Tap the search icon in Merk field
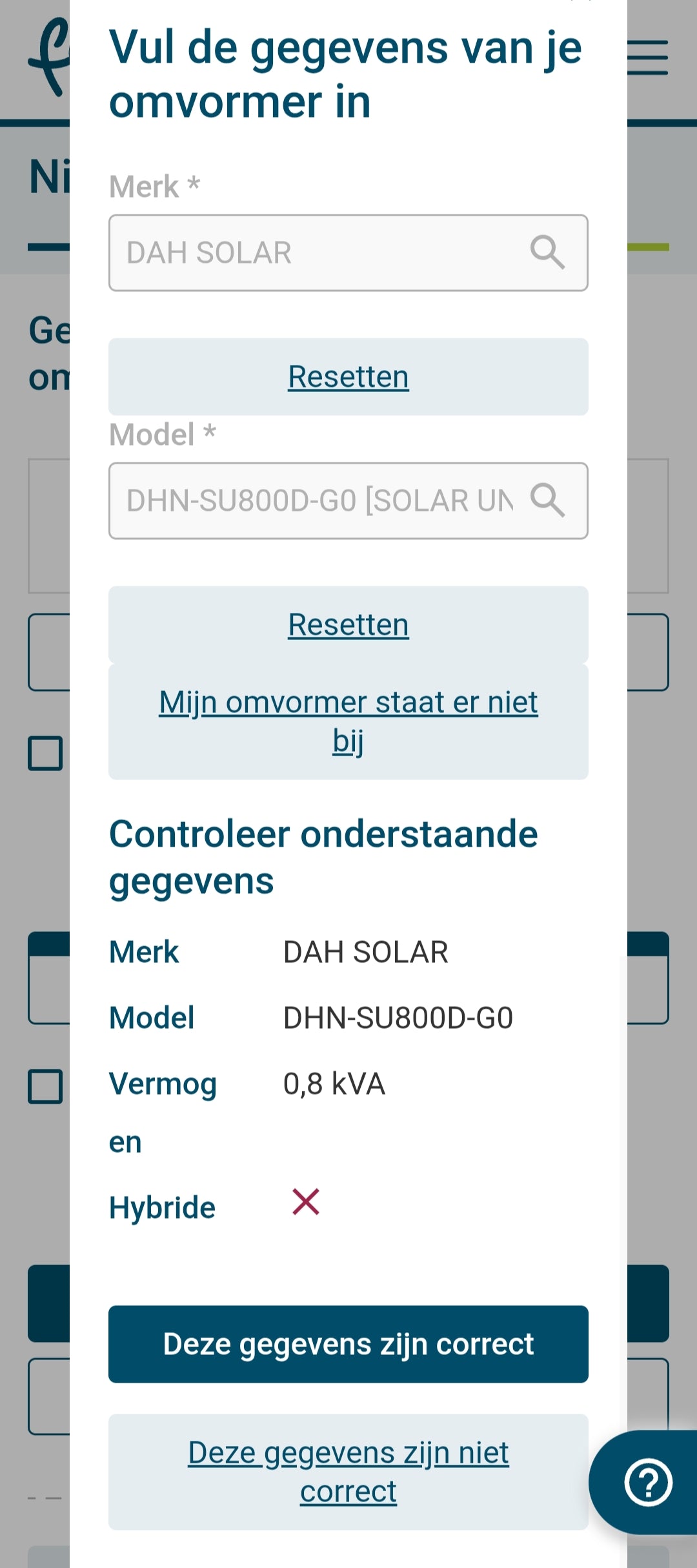Viewport: 697px width, 1568px height. click(547, 253)
